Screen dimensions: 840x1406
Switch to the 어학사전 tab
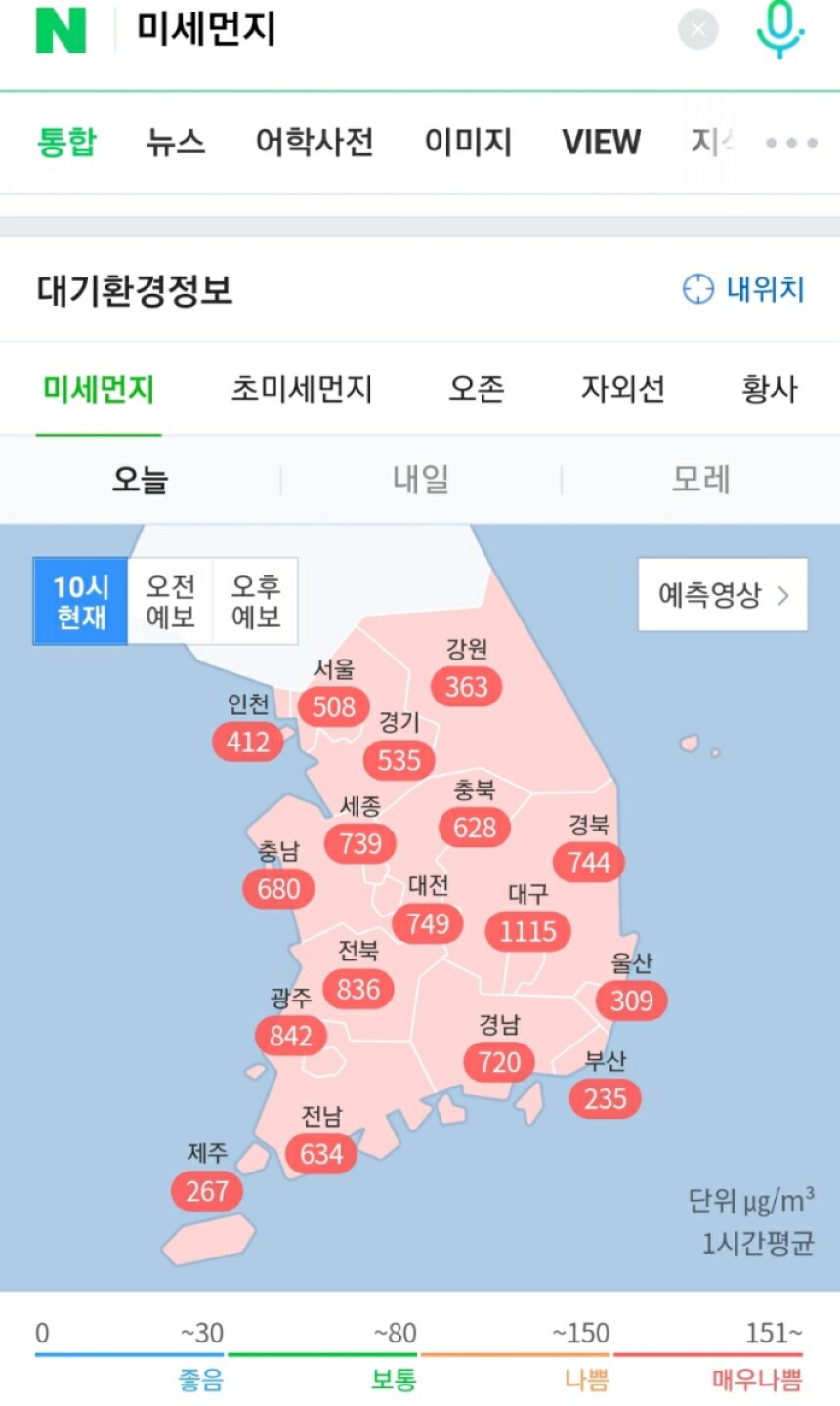(314, 143)
